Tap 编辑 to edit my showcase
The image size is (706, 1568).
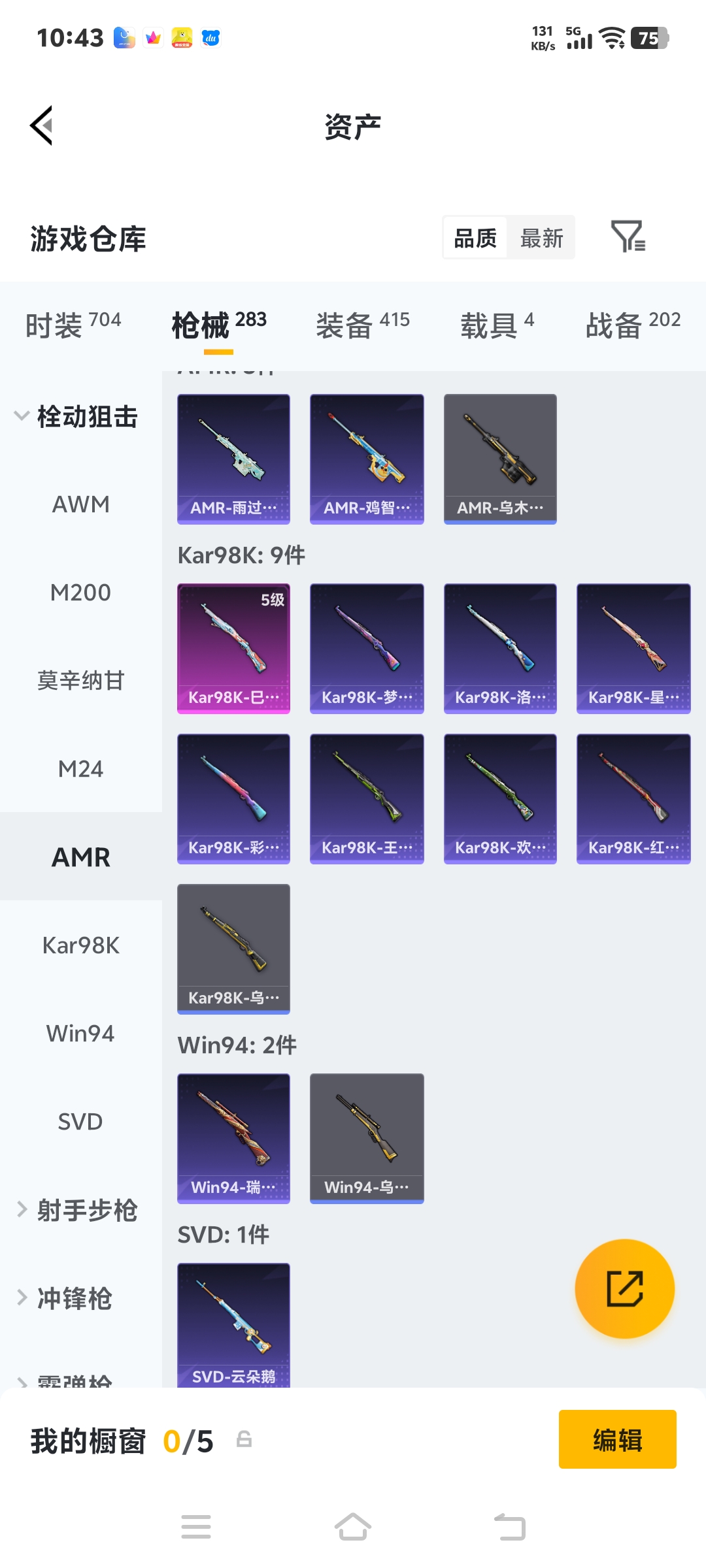click(617, 1440)
